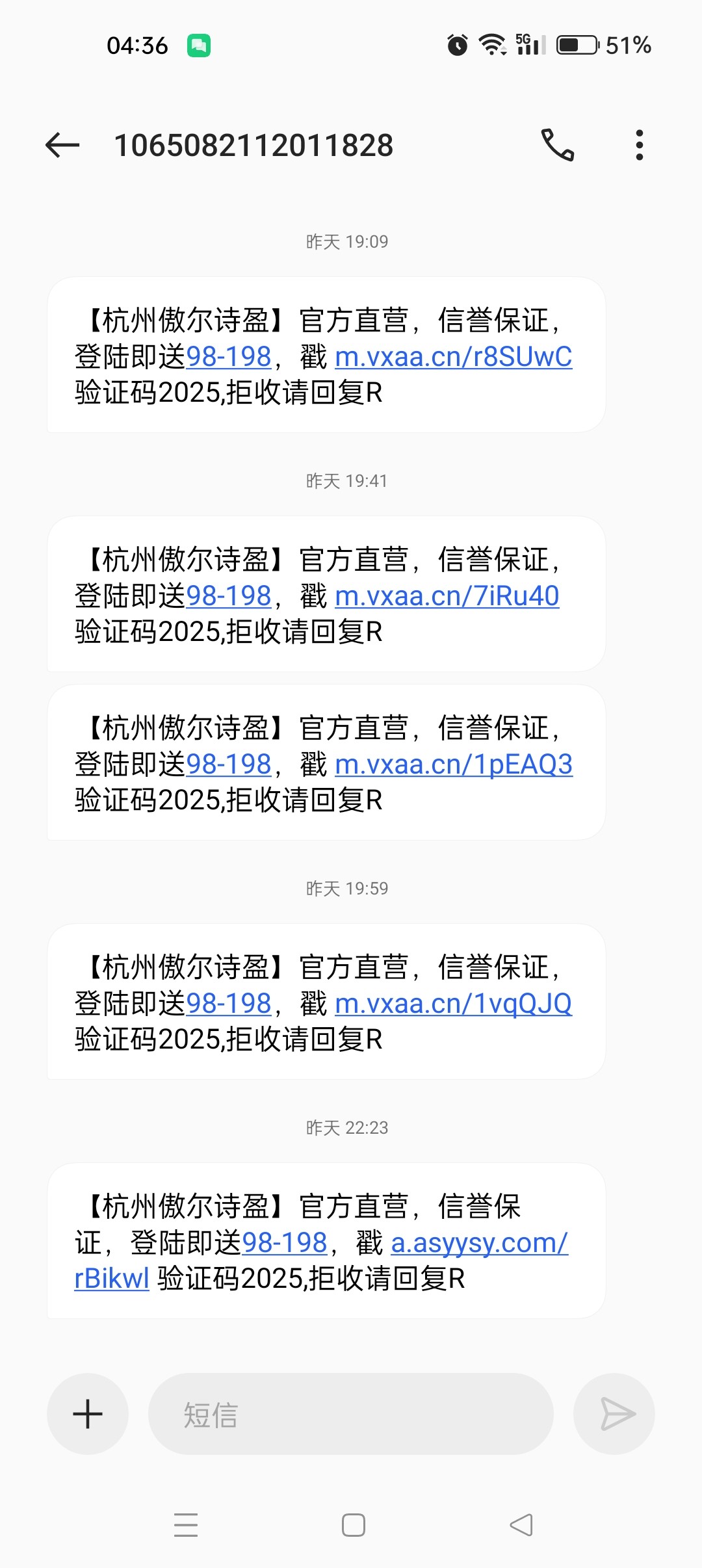702x1568 pixels.
Task: Open the link m.vxaa.cn/7iRu40
Action: pos(447,596)
